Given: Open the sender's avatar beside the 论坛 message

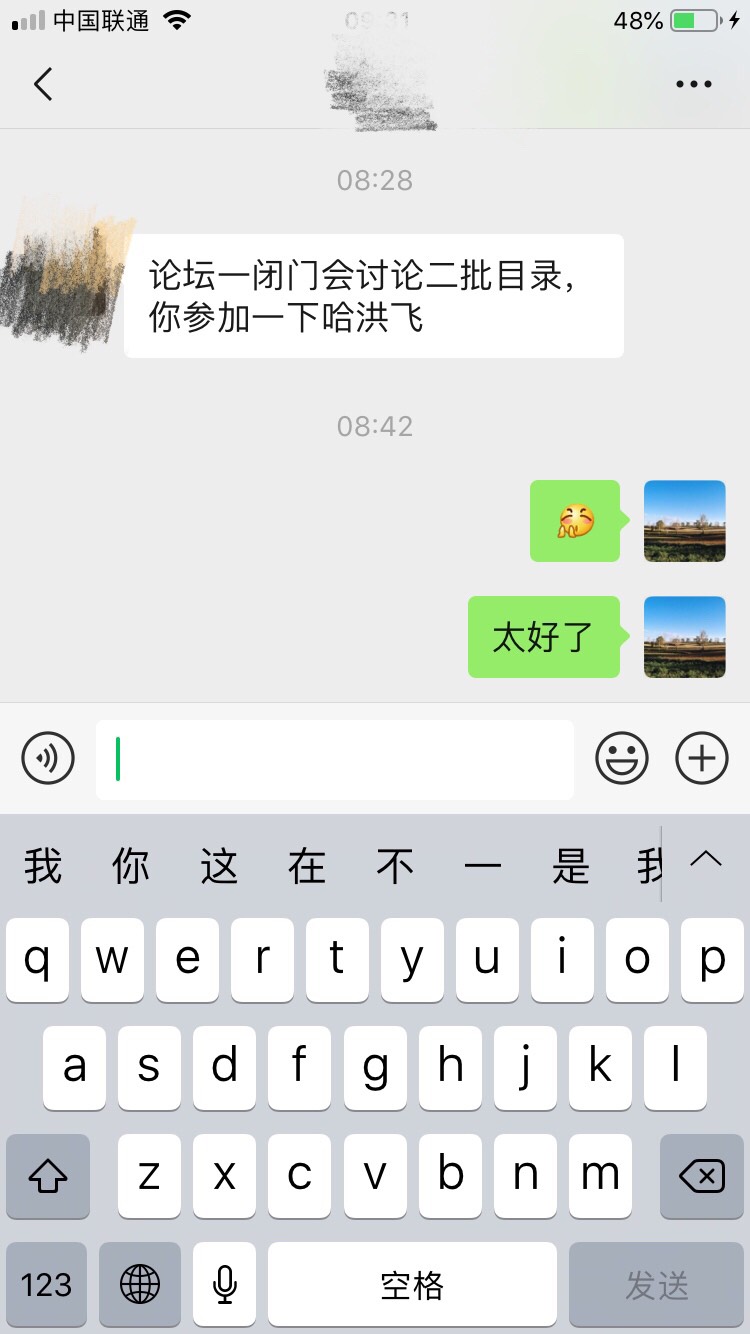Looking at the screenshot, I should 66,275.
